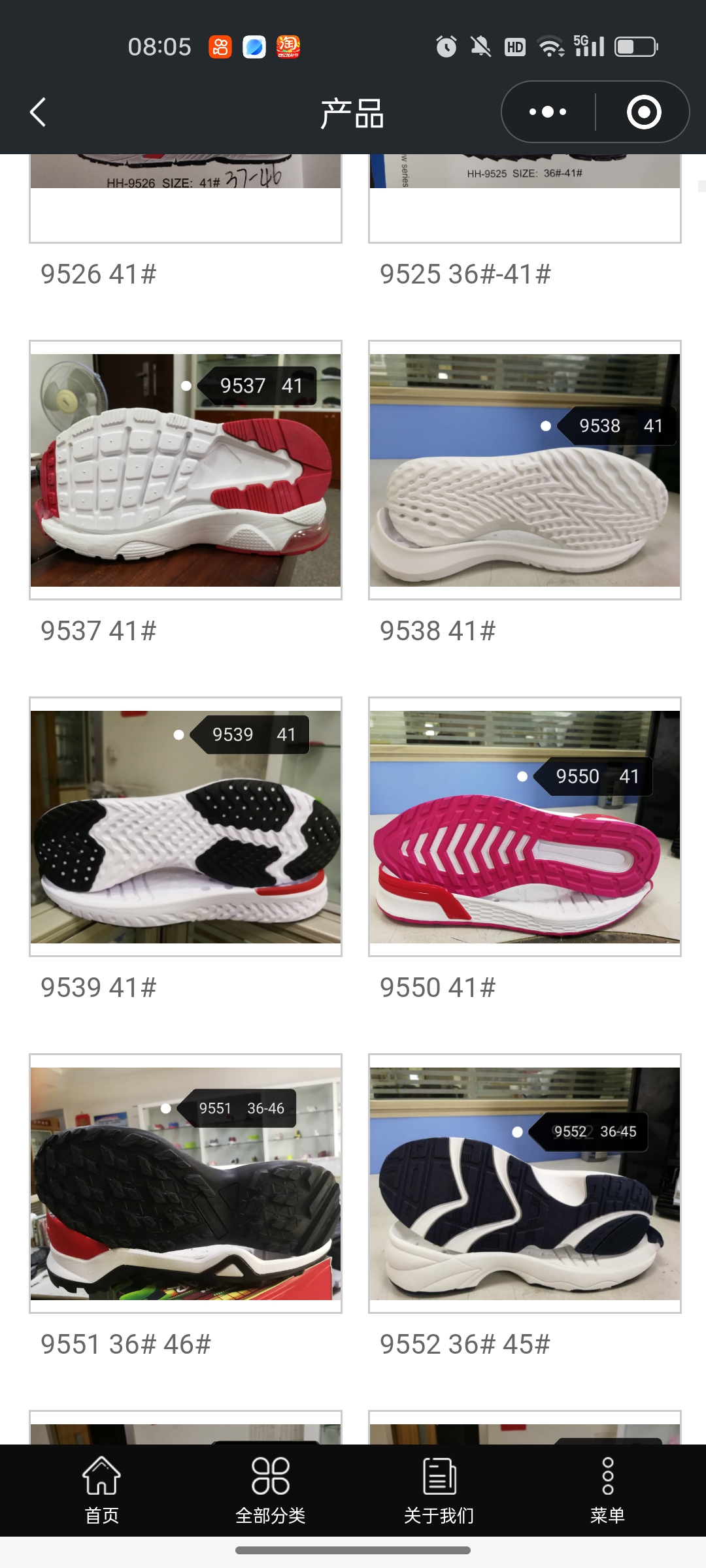
Task: Open the mini program more options menu
Action: pos(548,112)
